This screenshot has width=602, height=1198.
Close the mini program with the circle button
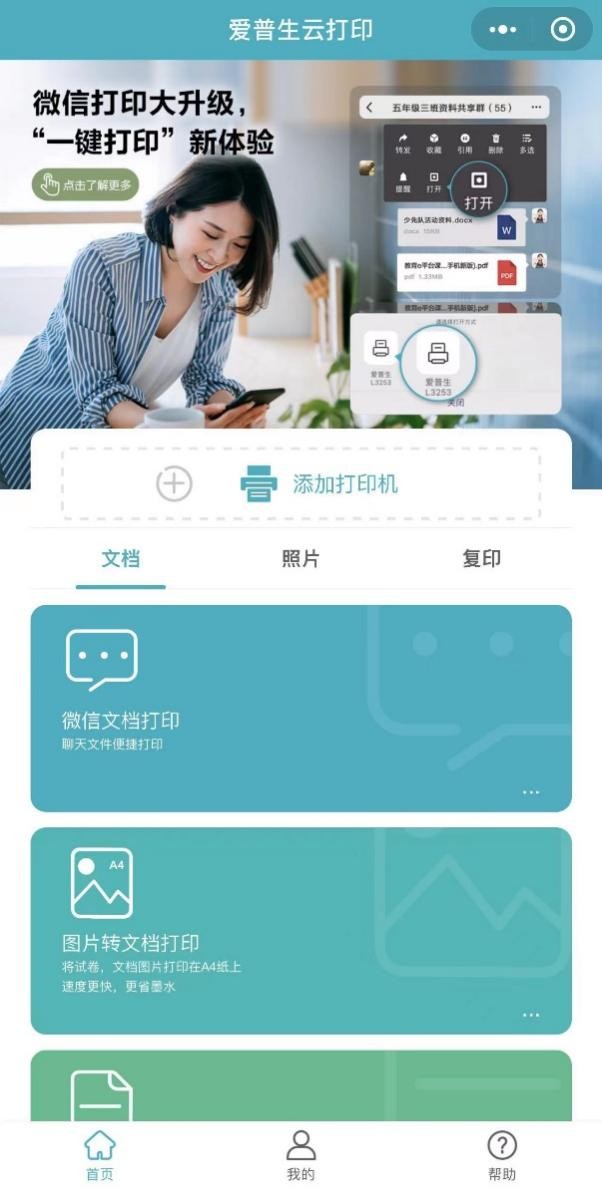coord(563,30)
